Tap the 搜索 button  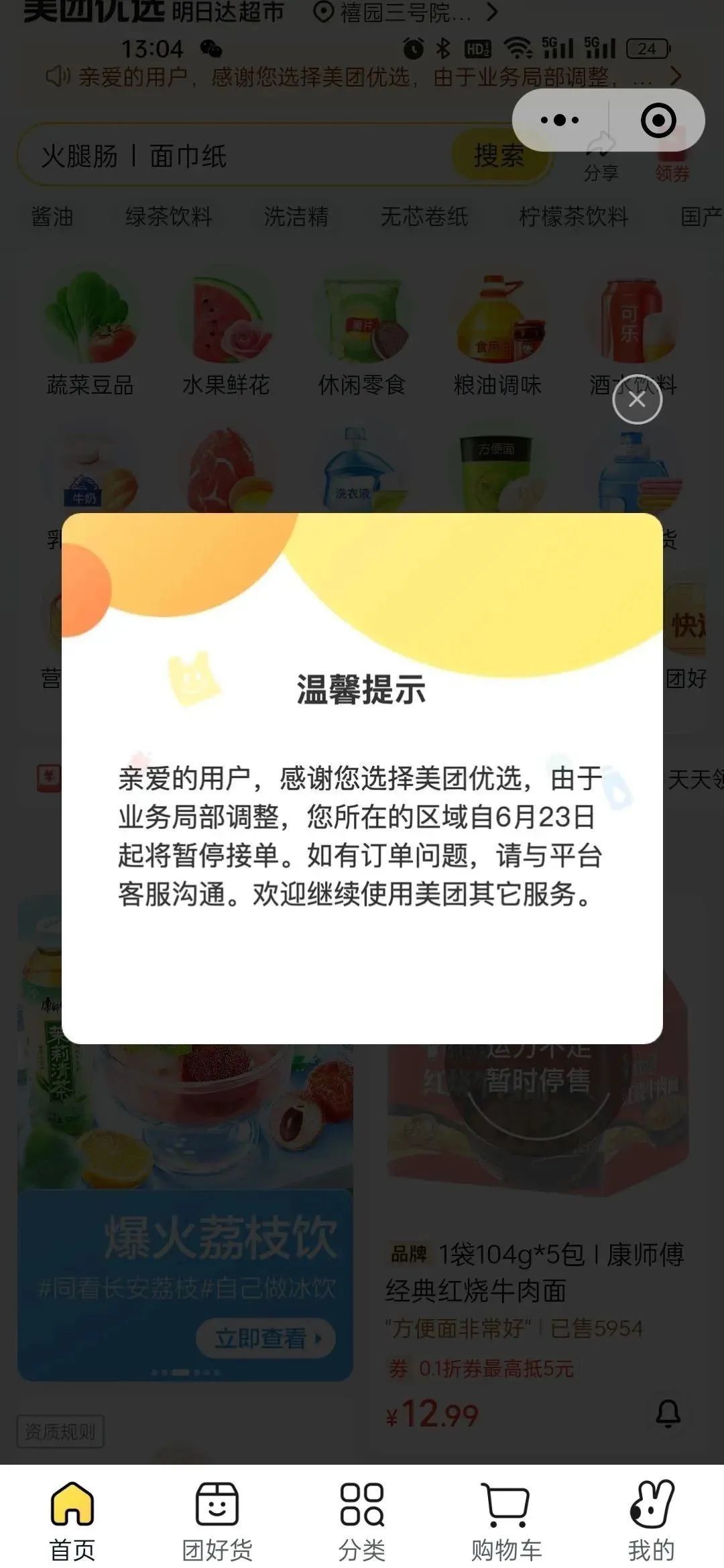click(499, 156)
